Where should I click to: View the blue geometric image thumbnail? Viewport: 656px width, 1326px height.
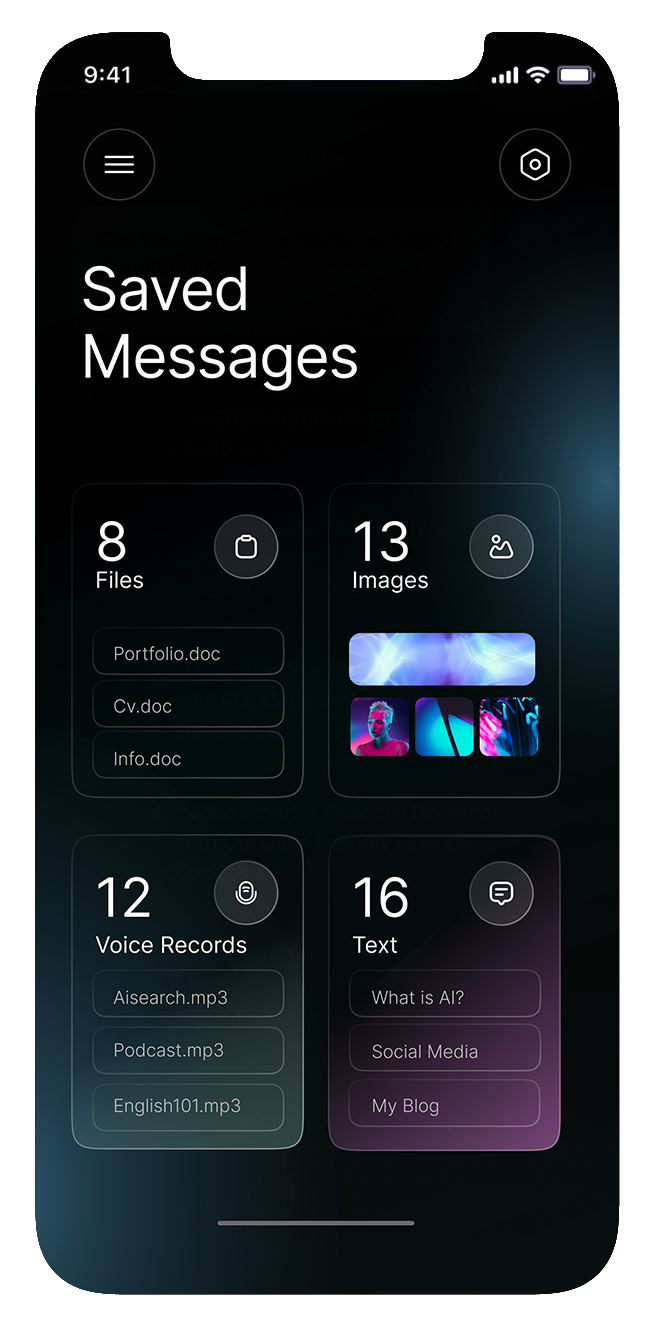pyautogui.click(x=444, y=727)
